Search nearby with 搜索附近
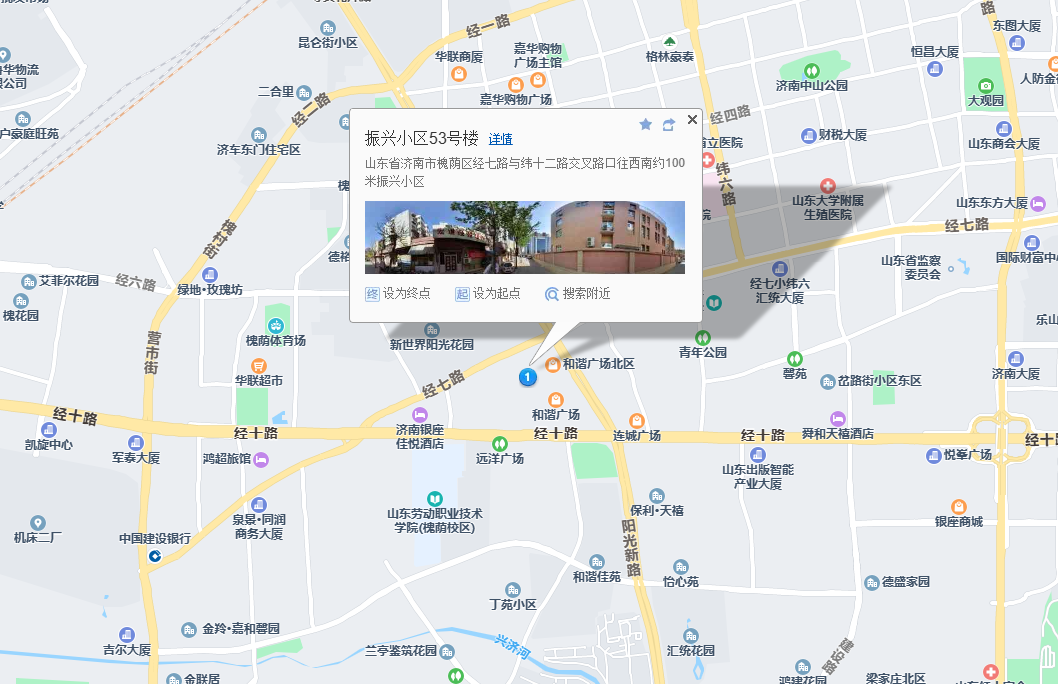Screen dimensions: 1058x684 [x=577, y=294]
